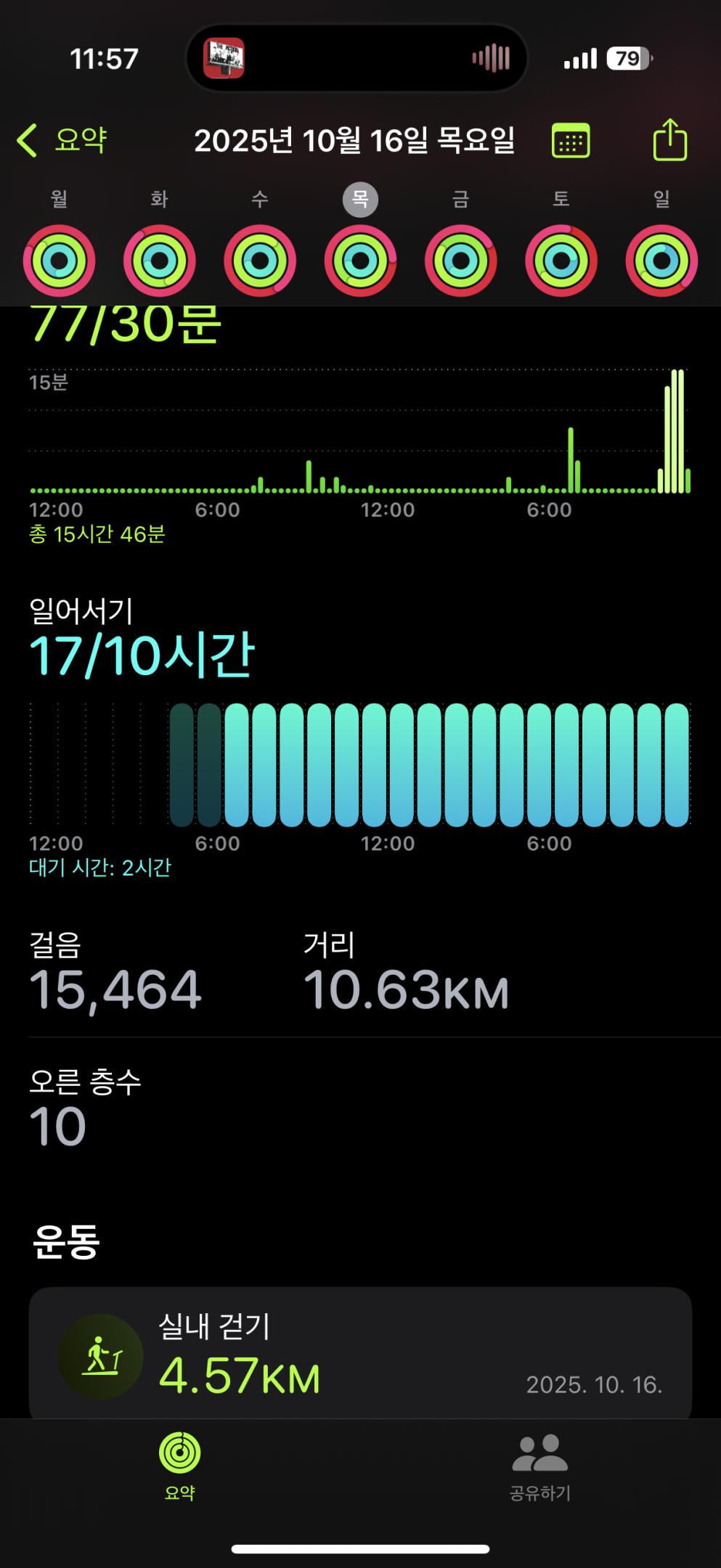This screenshot has width=721, height=1568.
Task: Select Wednesday's activity rings
Action: click(260, 261)
